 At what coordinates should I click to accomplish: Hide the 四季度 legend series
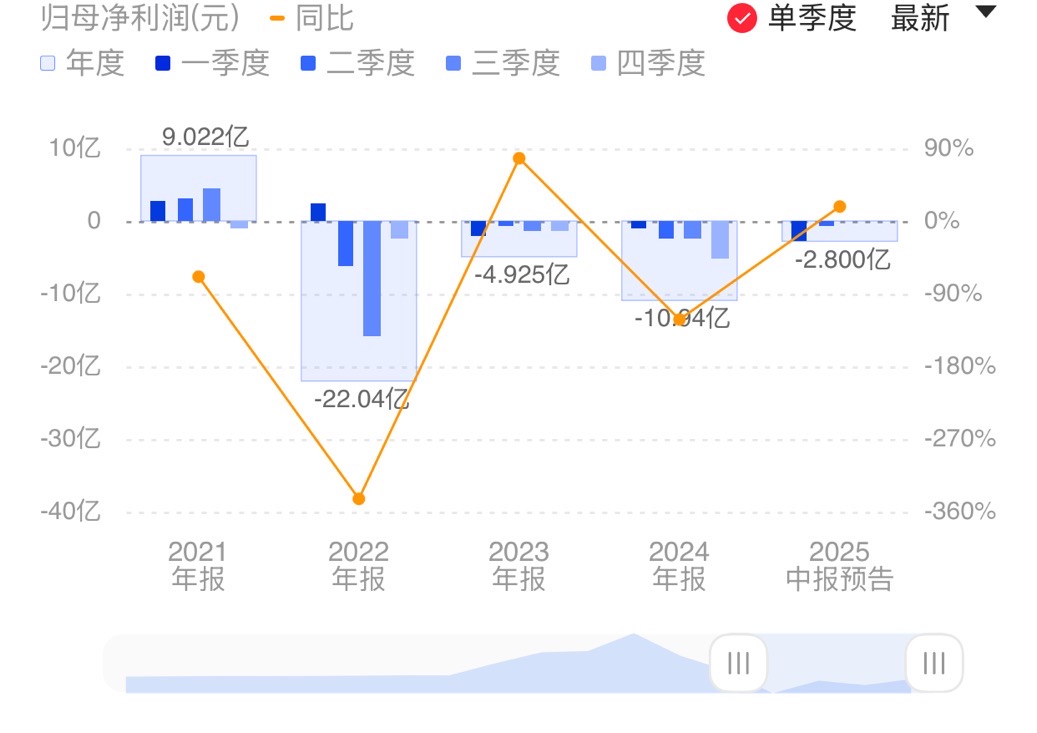coord(648,64)
